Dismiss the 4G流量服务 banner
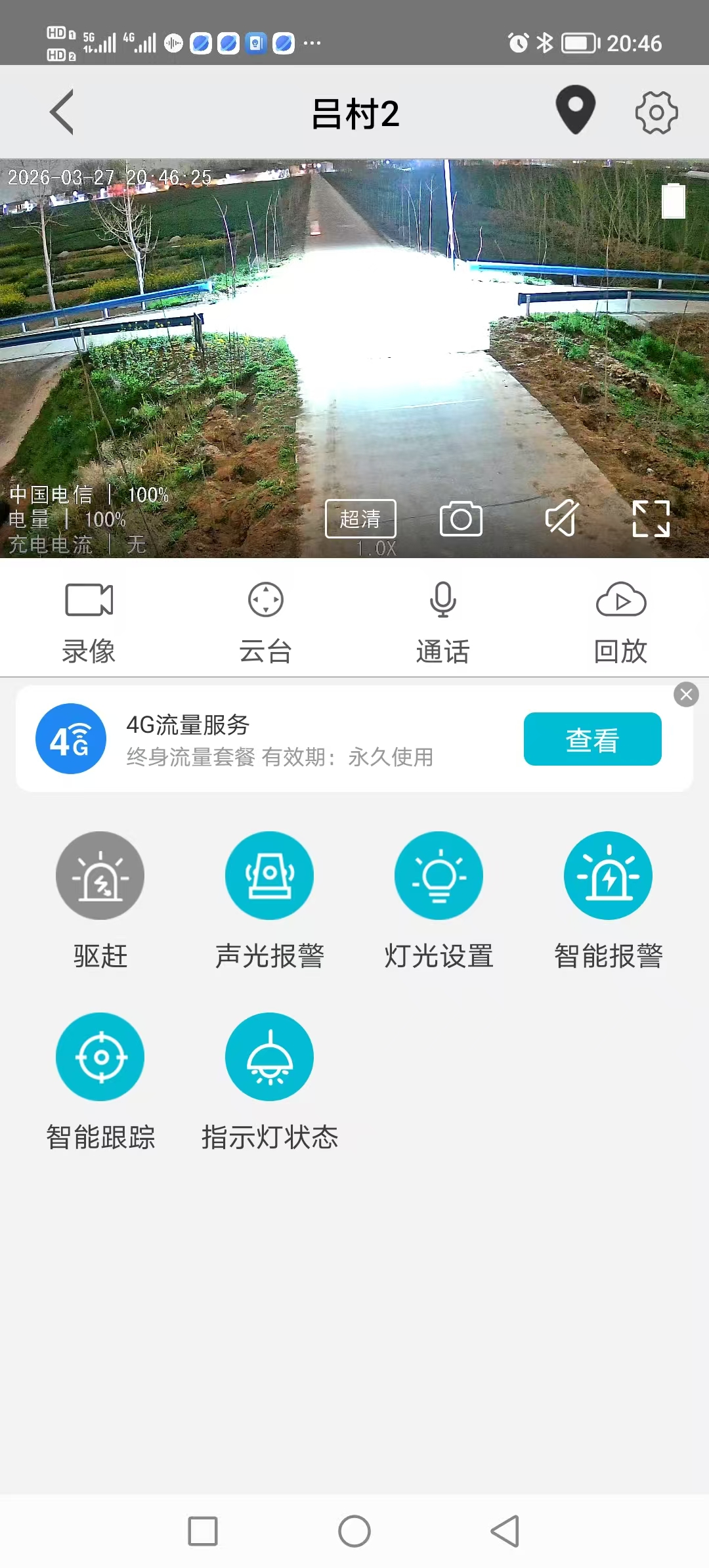 tap(686, 695)
